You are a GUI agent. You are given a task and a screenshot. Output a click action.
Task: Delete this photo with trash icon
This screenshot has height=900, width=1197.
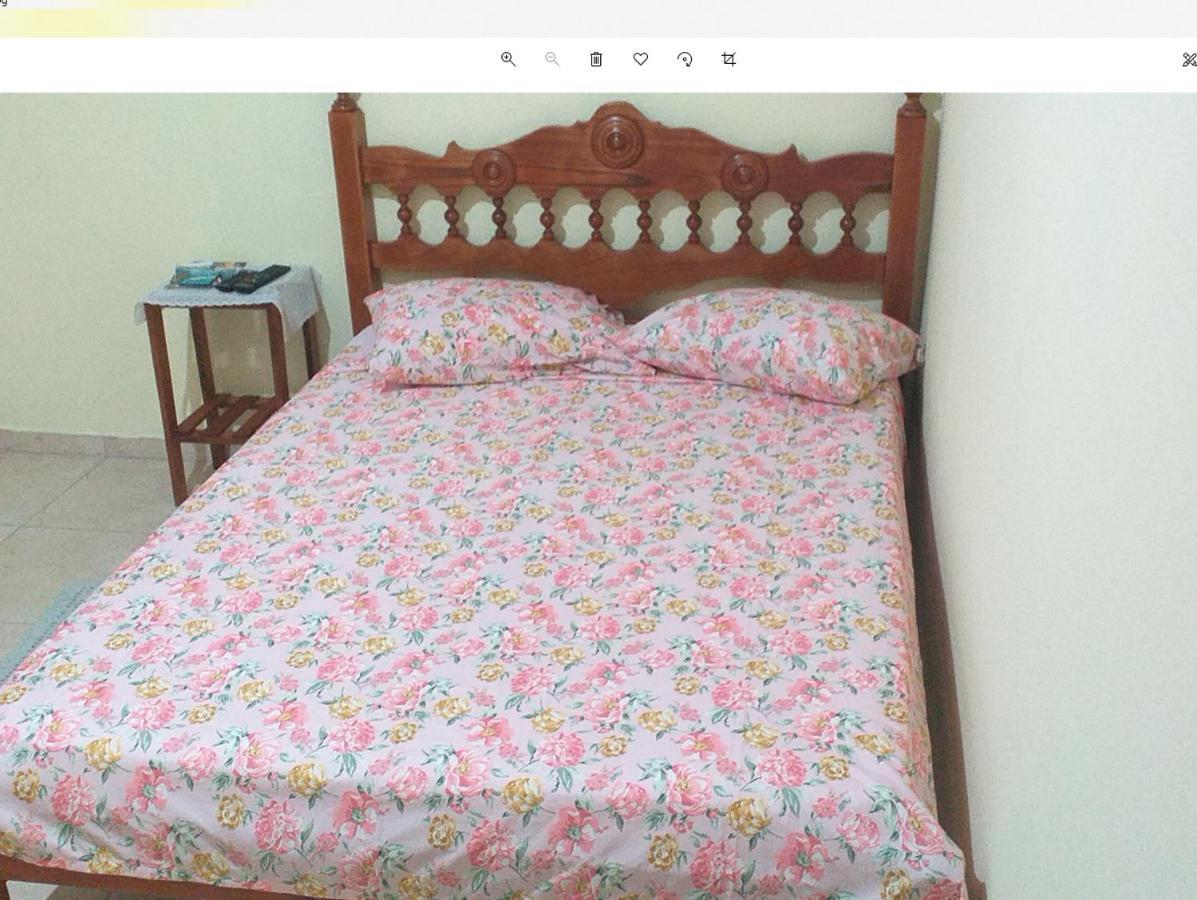click(596, 59)
